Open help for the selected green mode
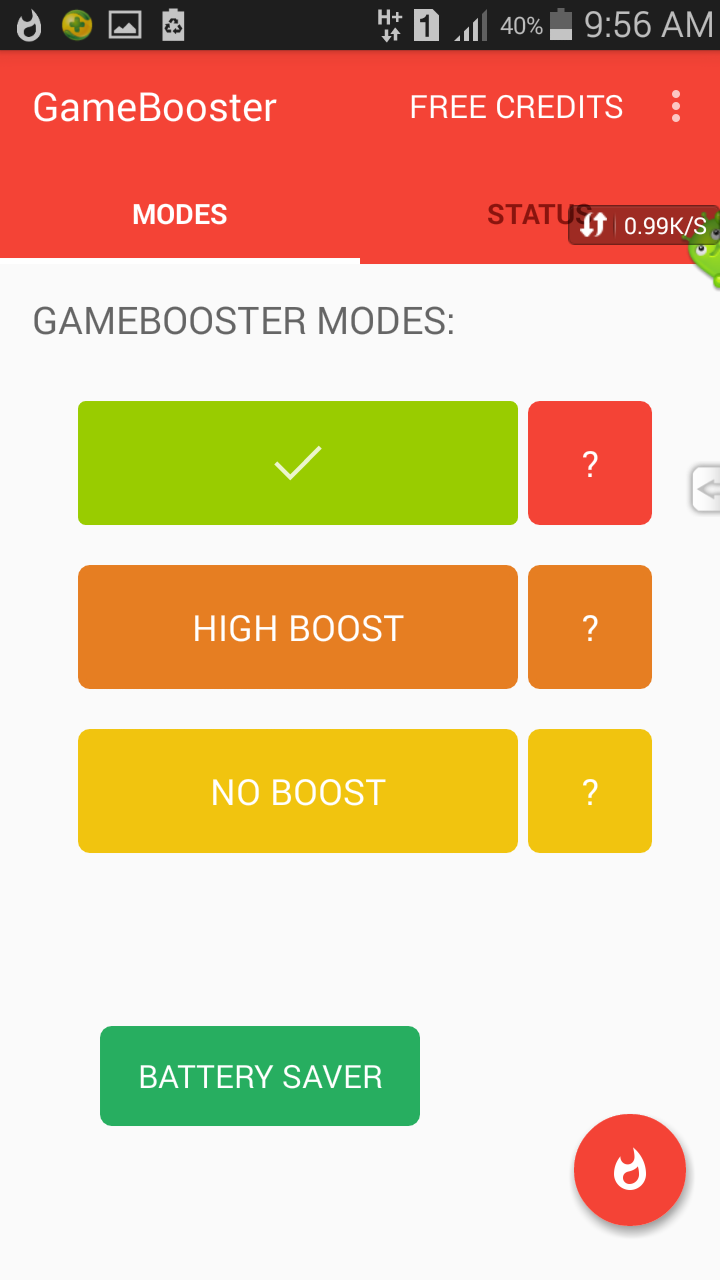 click(x=590, y=463)
